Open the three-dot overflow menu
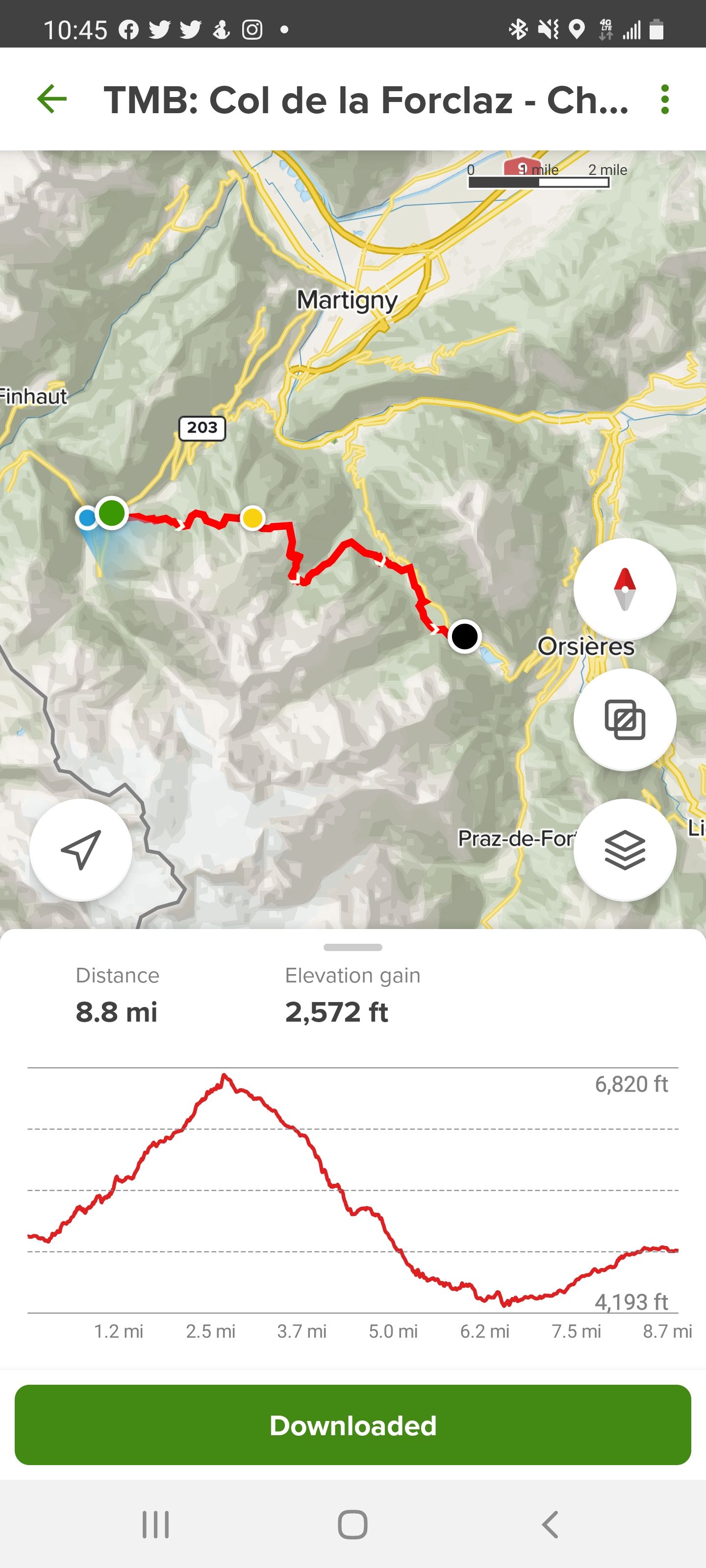This screenshot has width=706, height=1568. pos(665,99)
